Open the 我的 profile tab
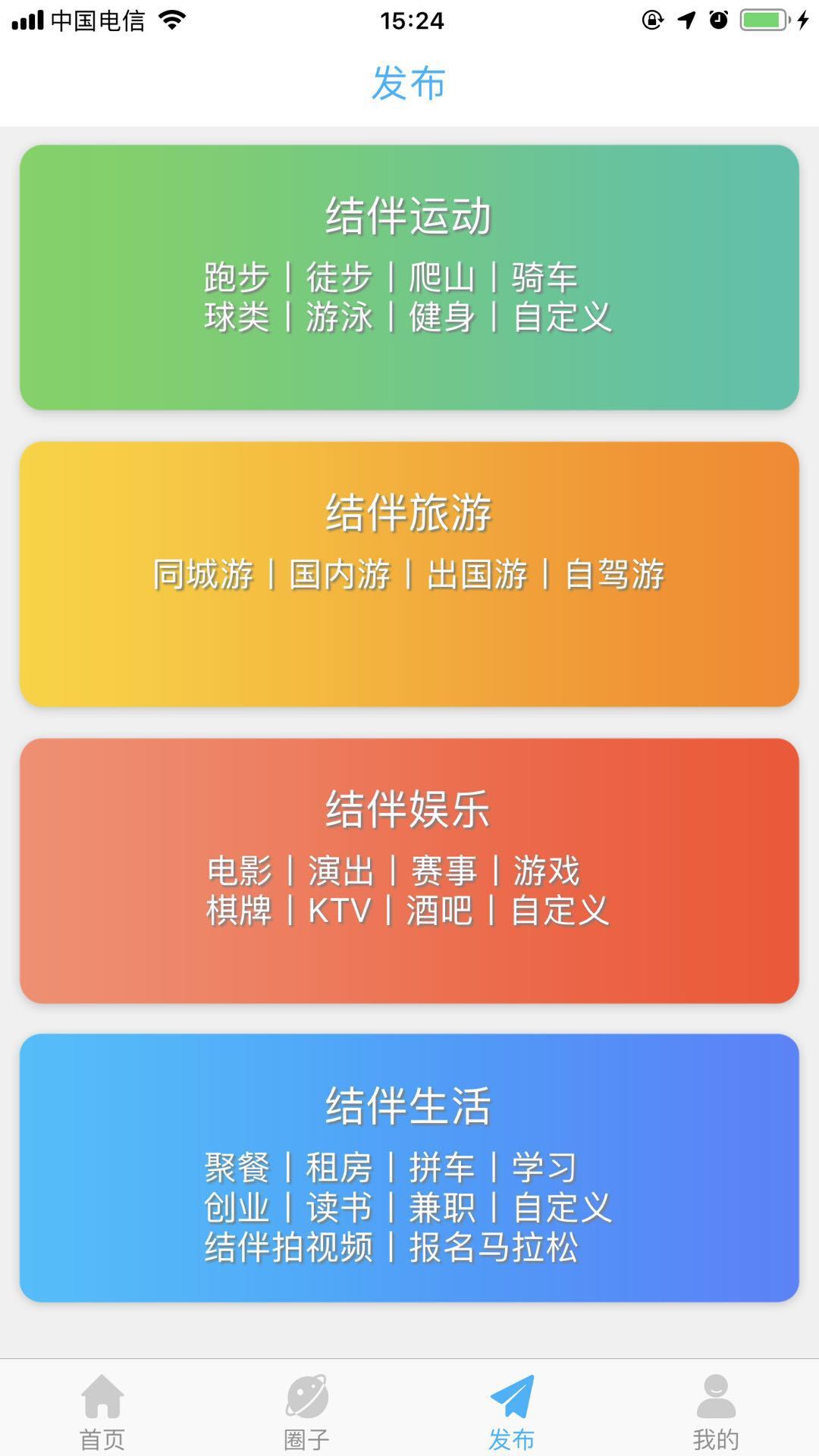 716,1410
